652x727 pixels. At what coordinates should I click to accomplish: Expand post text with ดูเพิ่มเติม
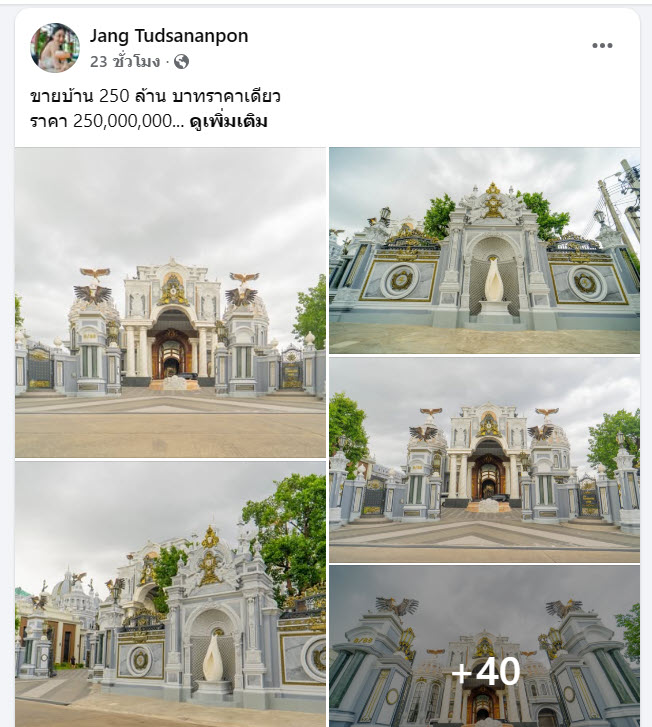point(229,122)
